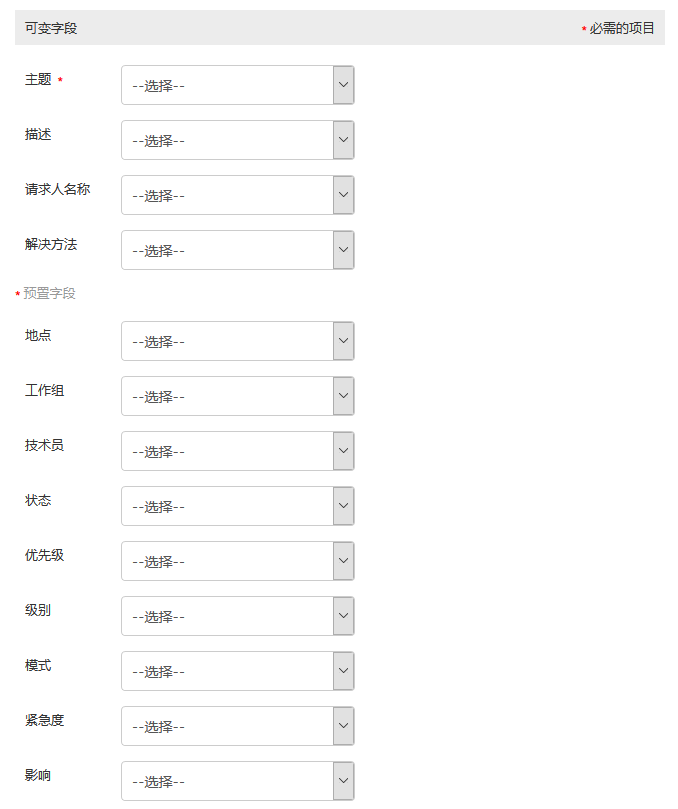
Task: Open the 主题 dropdown
Action: tap(238, 85)
